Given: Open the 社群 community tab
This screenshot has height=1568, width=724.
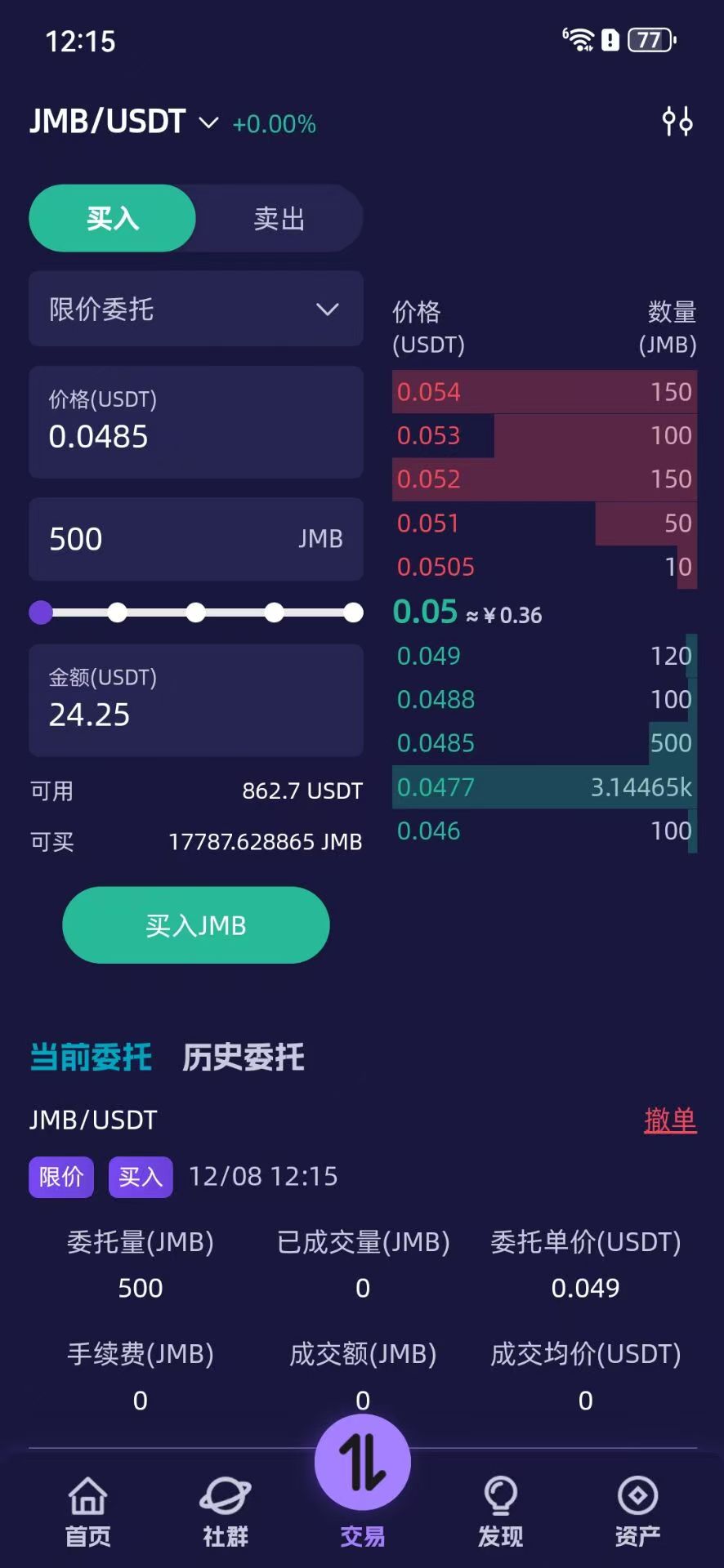Looking at the screenshot, I should (226, 1512).
